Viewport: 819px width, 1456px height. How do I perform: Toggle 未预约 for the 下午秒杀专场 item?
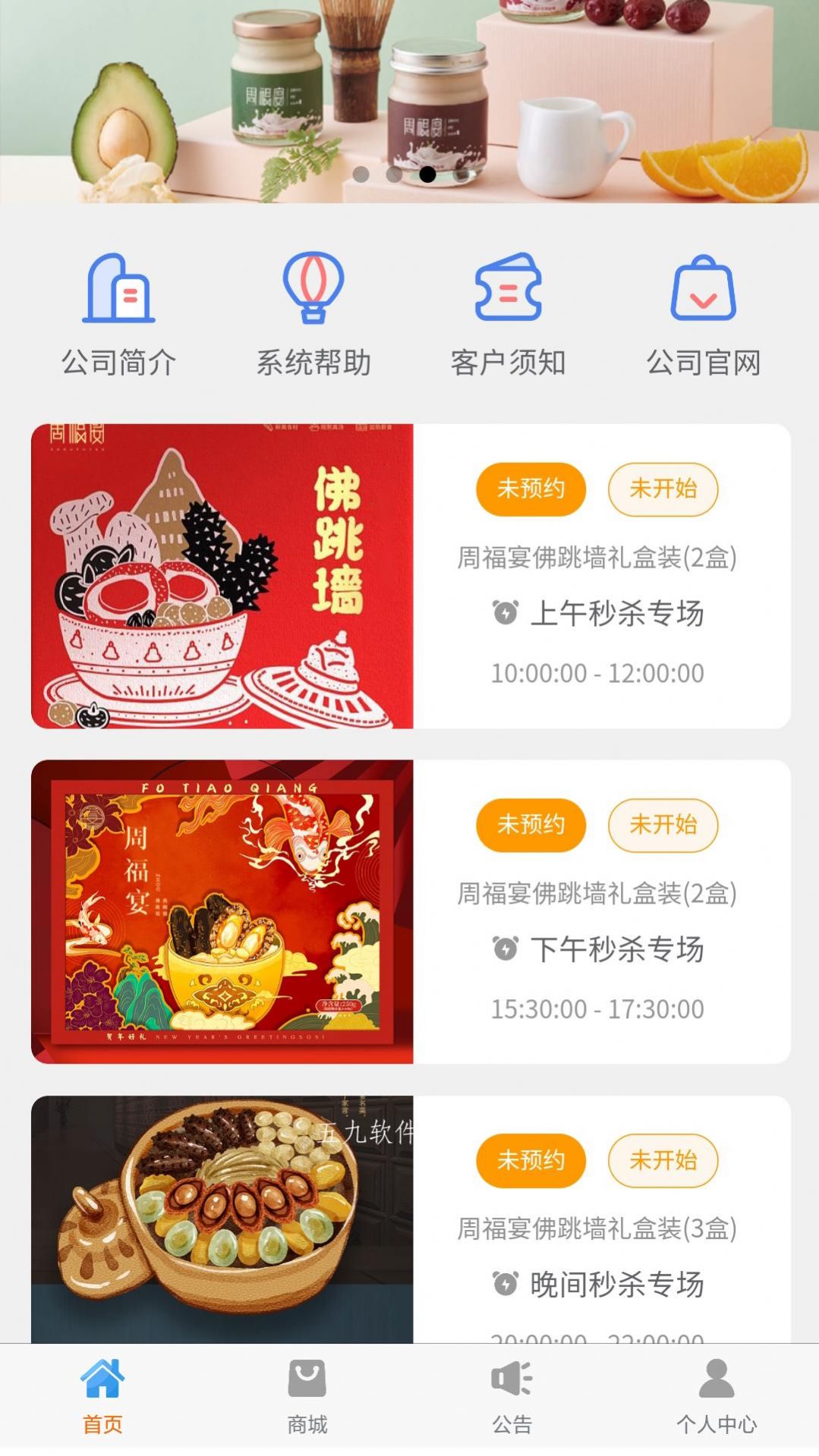point(531,824)
